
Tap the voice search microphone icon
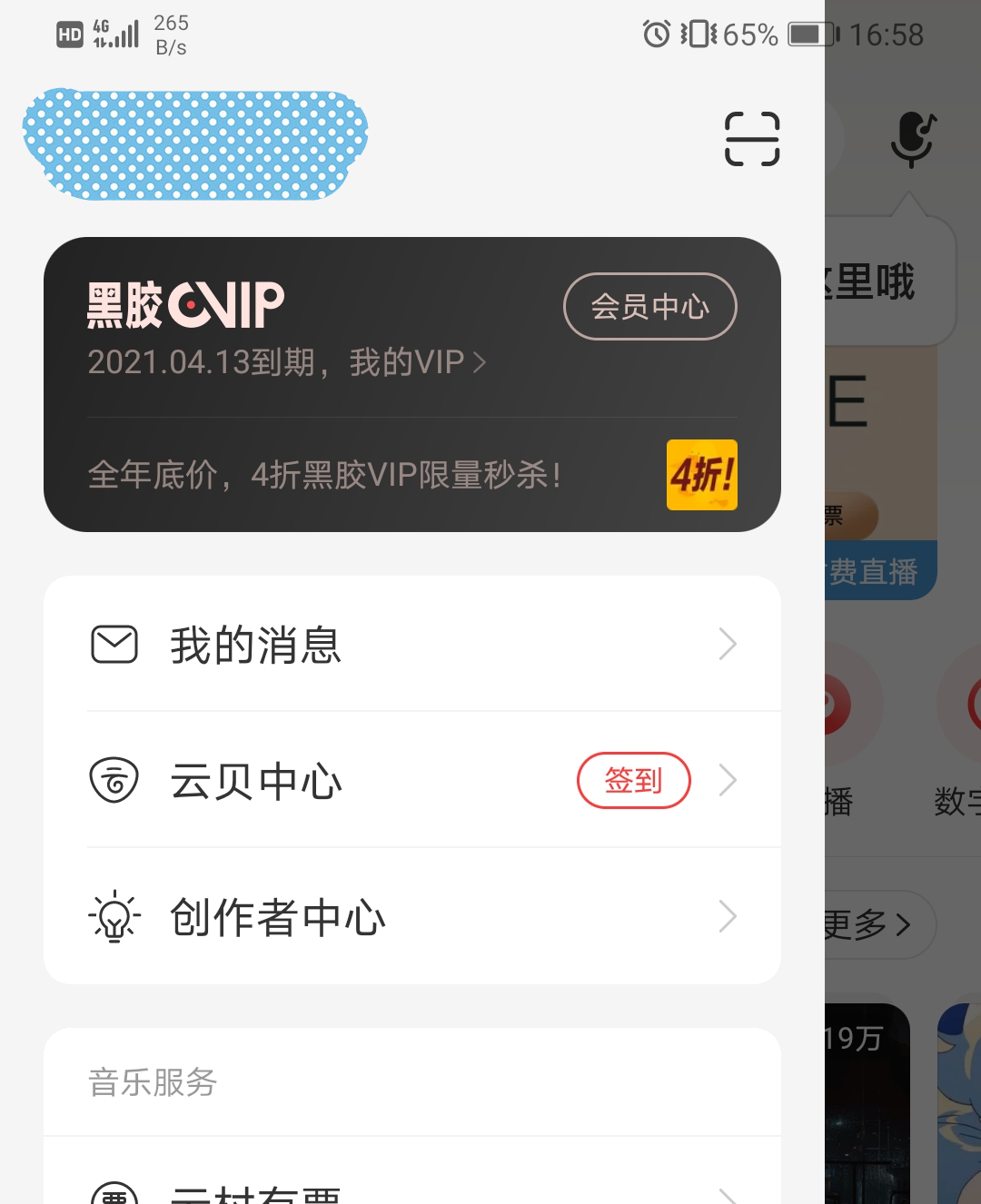[914, 138]
